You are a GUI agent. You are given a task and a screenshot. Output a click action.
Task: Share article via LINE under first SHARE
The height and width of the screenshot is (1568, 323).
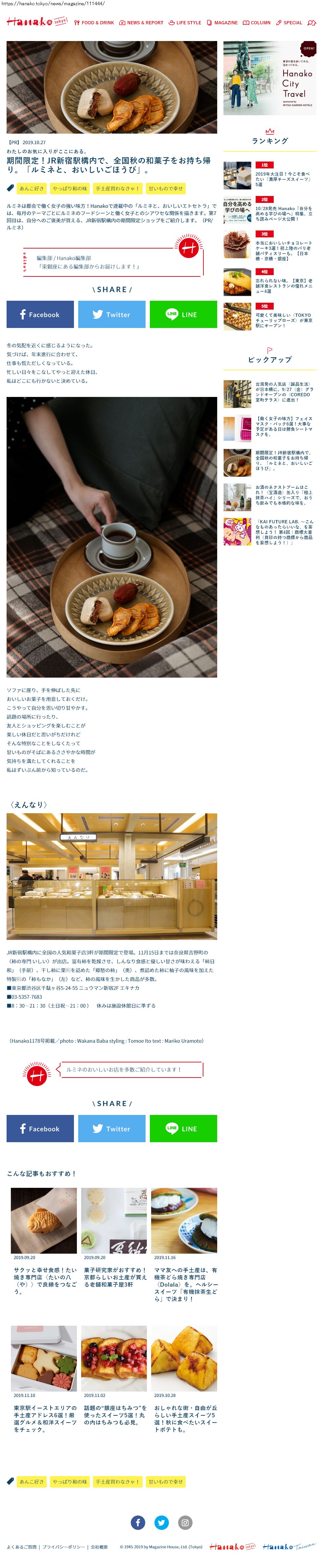(x=183, y=315)
